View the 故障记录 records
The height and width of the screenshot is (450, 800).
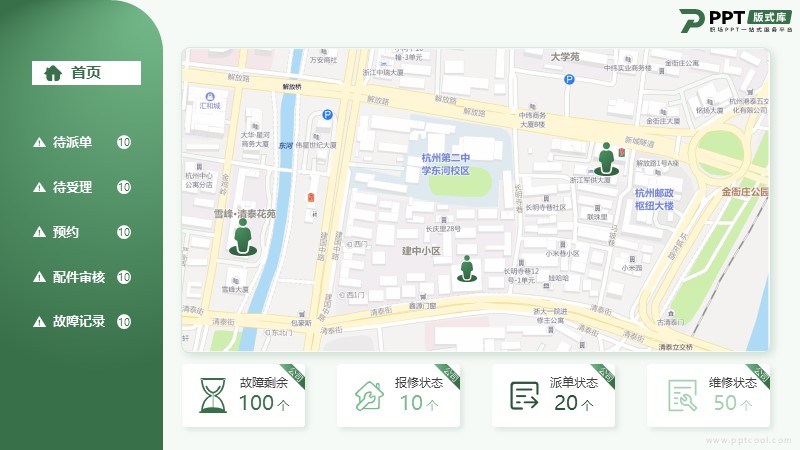(78, 322)
